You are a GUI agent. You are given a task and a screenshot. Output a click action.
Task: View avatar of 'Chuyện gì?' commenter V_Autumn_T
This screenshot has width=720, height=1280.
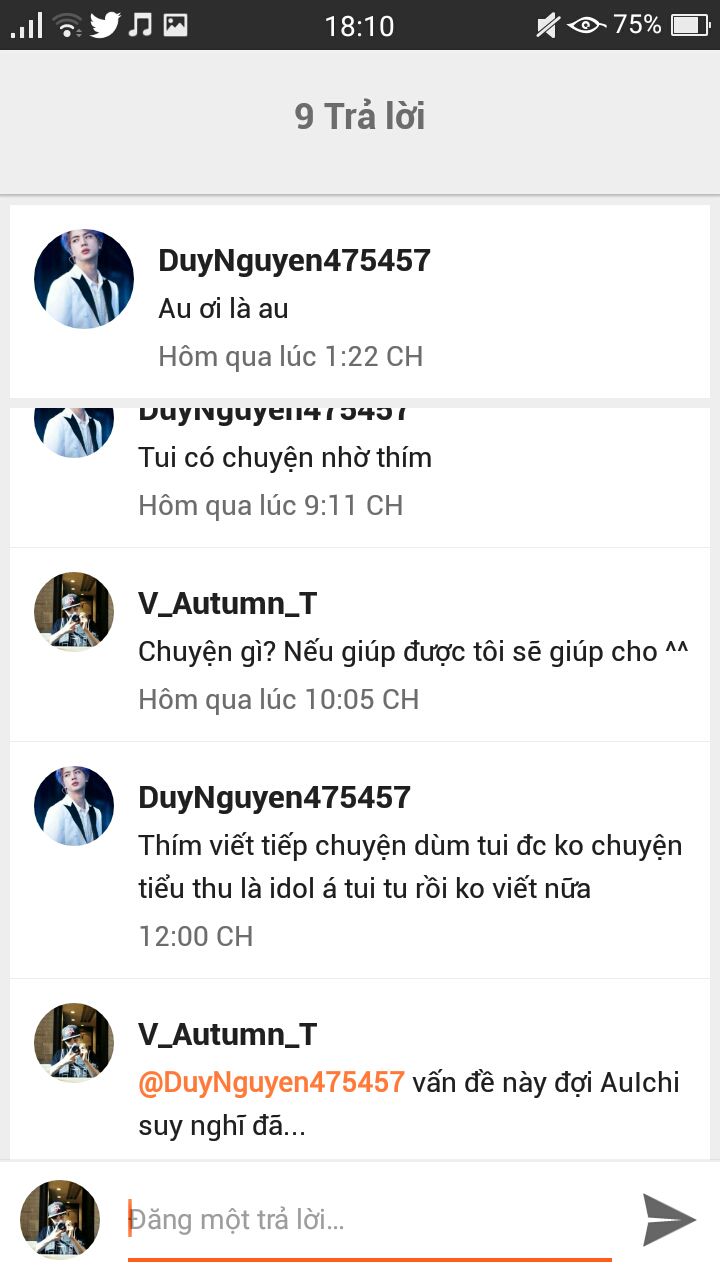pos(74,612)
